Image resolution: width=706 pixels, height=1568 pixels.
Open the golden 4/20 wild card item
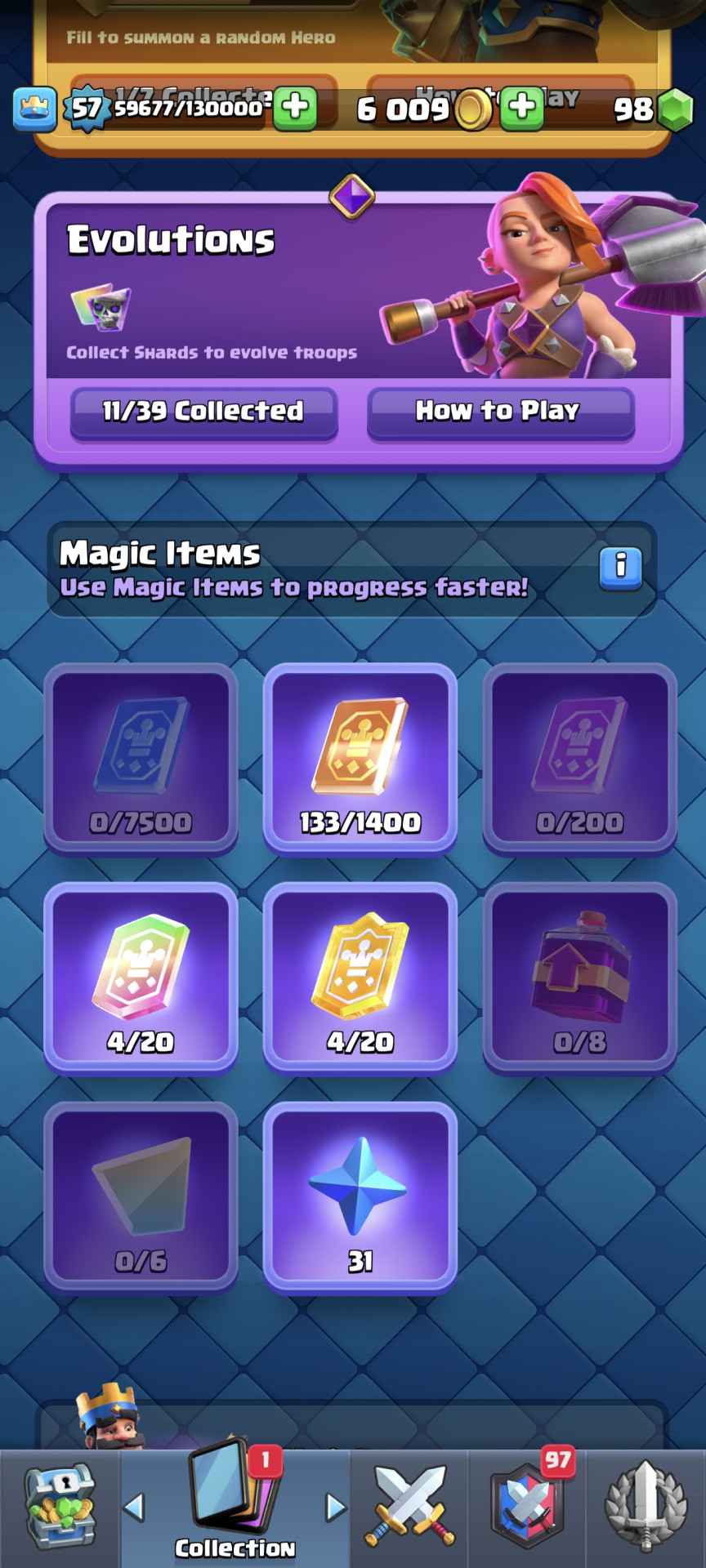(360, 978)
